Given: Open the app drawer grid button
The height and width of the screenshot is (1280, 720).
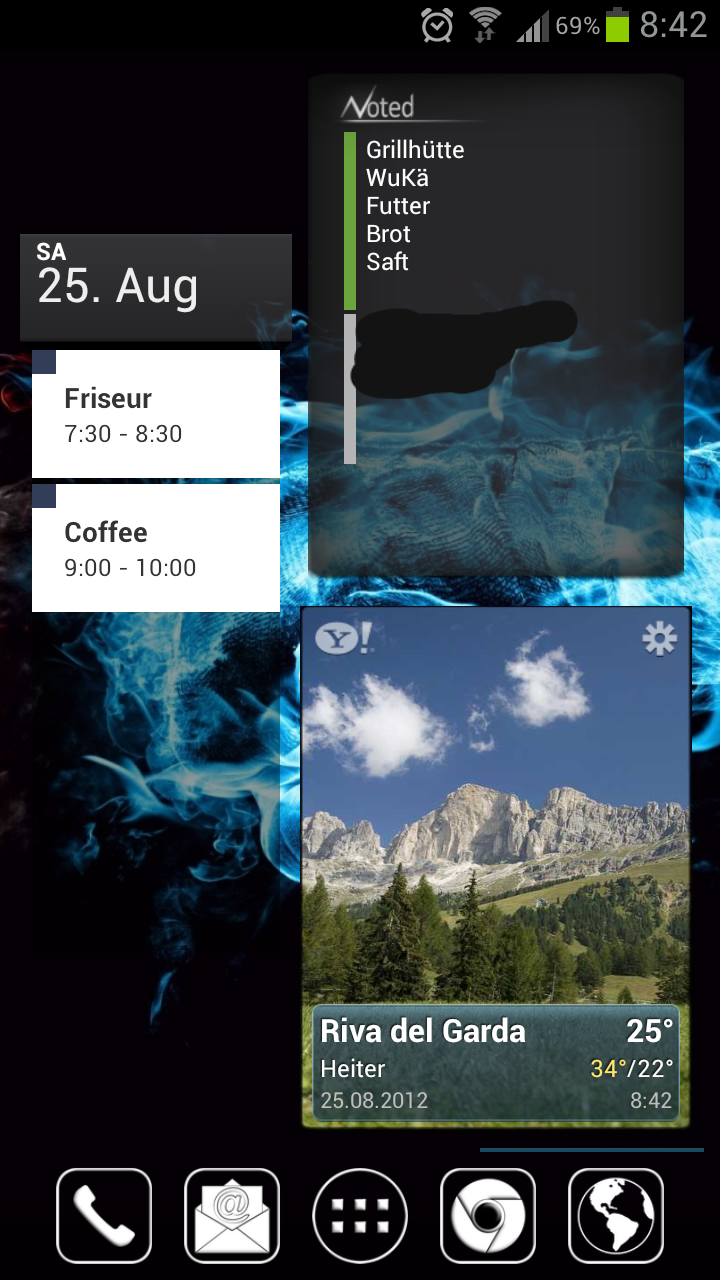Looking at the screenshot, I should (360, 1216).
